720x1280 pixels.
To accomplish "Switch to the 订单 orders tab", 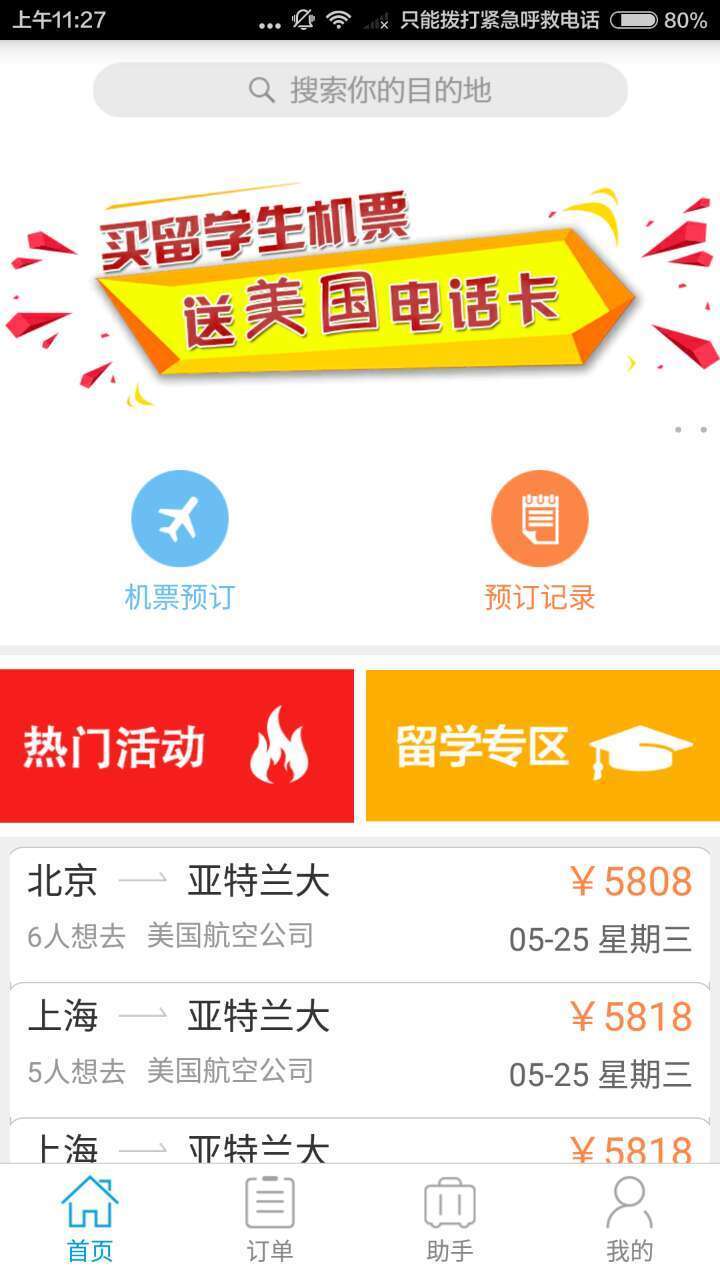I will point(270,1220).
